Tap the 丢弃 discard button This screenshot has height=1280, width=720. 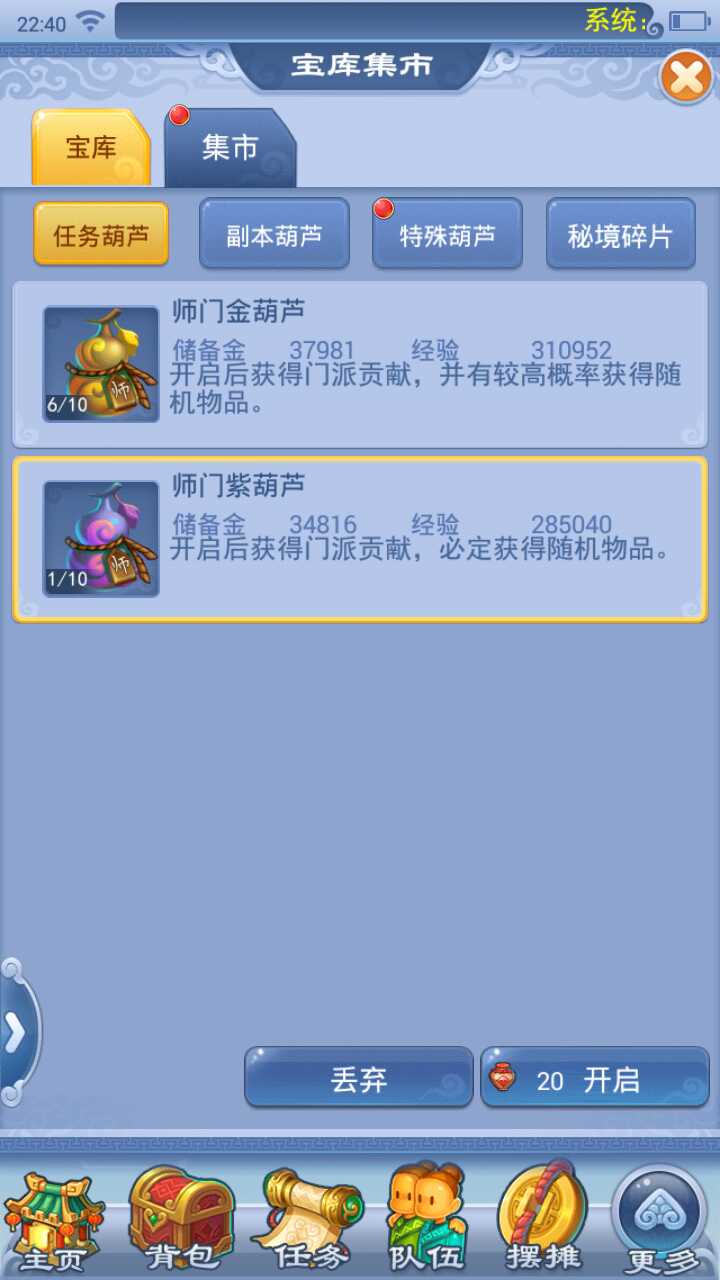(358, 1078)
